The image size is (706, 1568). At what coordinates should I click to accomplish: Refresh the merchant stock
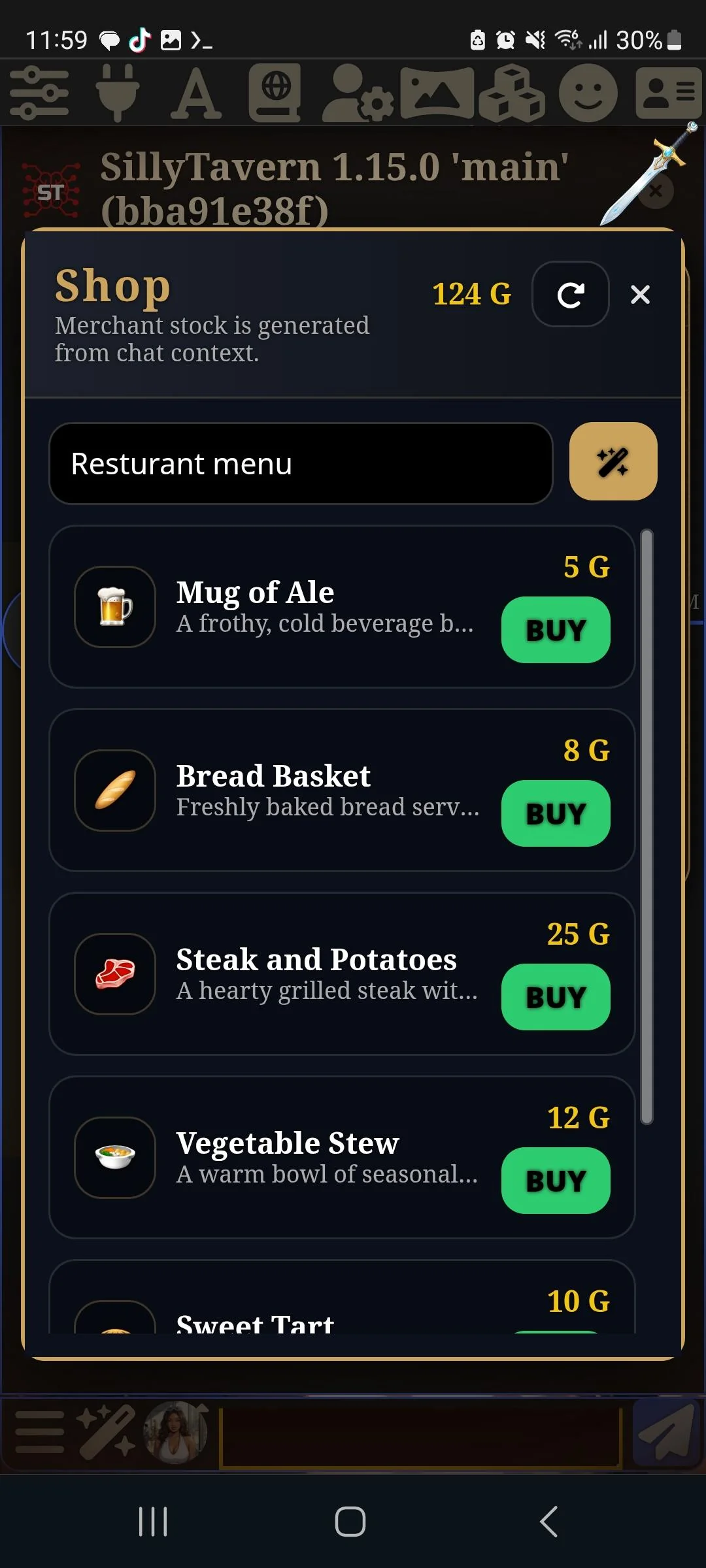(x=570, y=295)
